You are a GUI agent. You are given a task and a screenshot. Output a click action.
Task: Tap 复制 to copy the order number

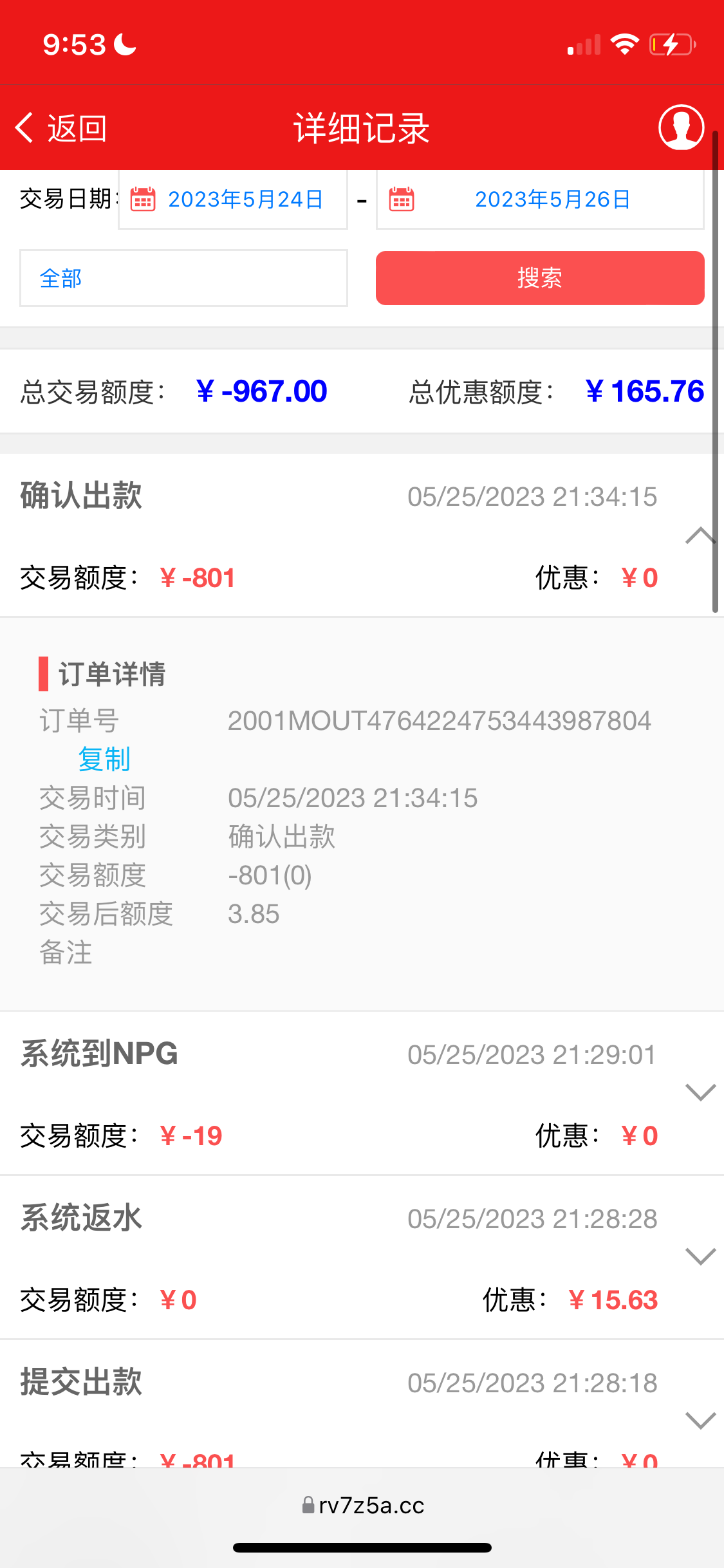104,760
